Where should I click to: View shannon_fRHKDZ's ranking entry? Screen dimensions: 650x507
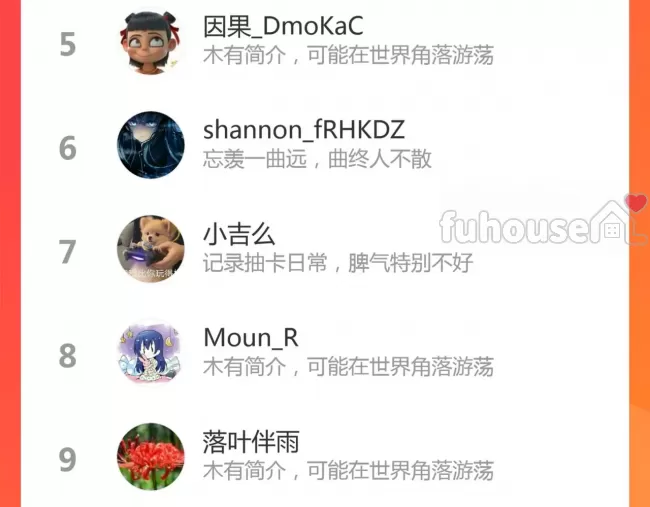coord(325,145)
